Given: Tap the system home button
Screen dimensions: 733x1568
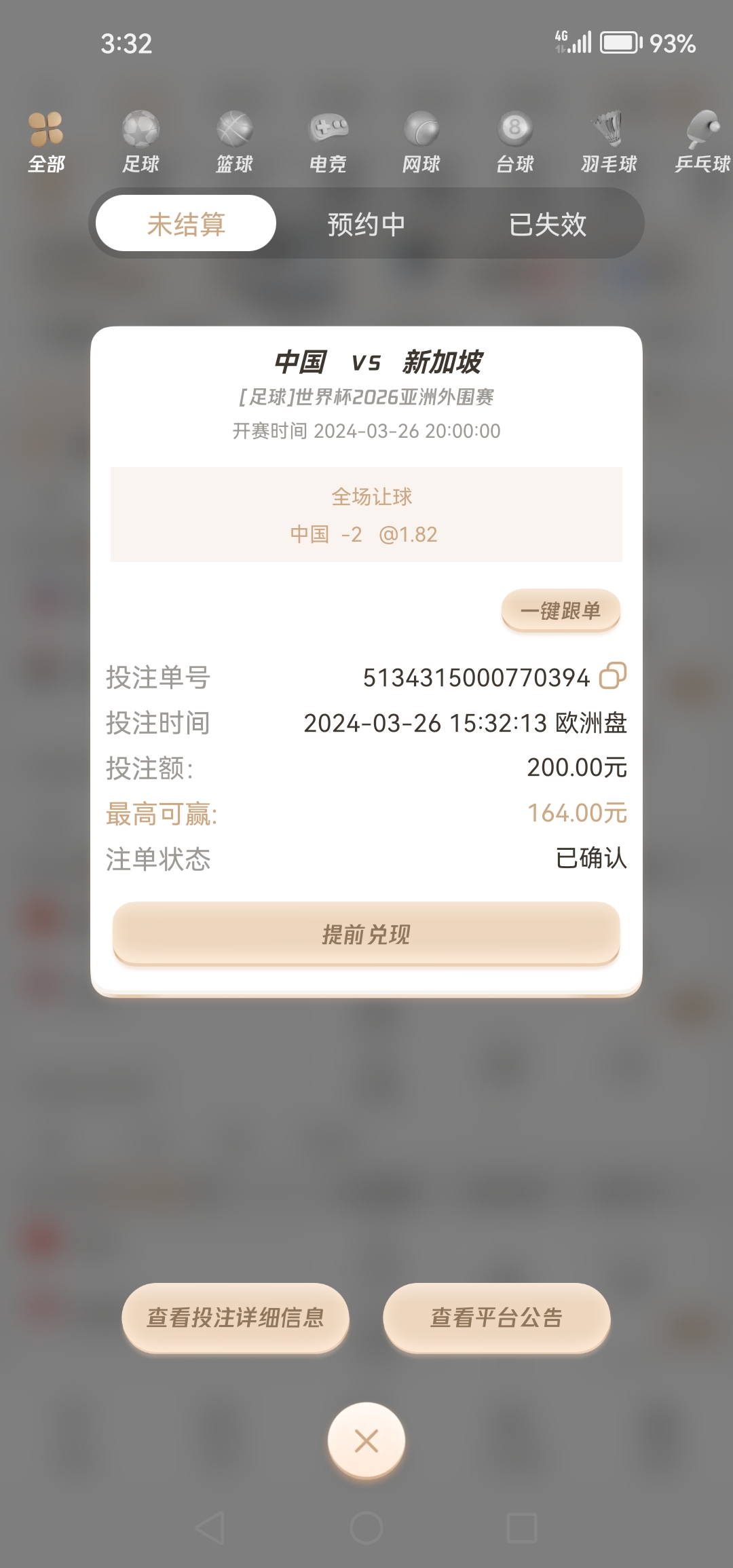Looking at the screenshot, I should point(366,1528).
